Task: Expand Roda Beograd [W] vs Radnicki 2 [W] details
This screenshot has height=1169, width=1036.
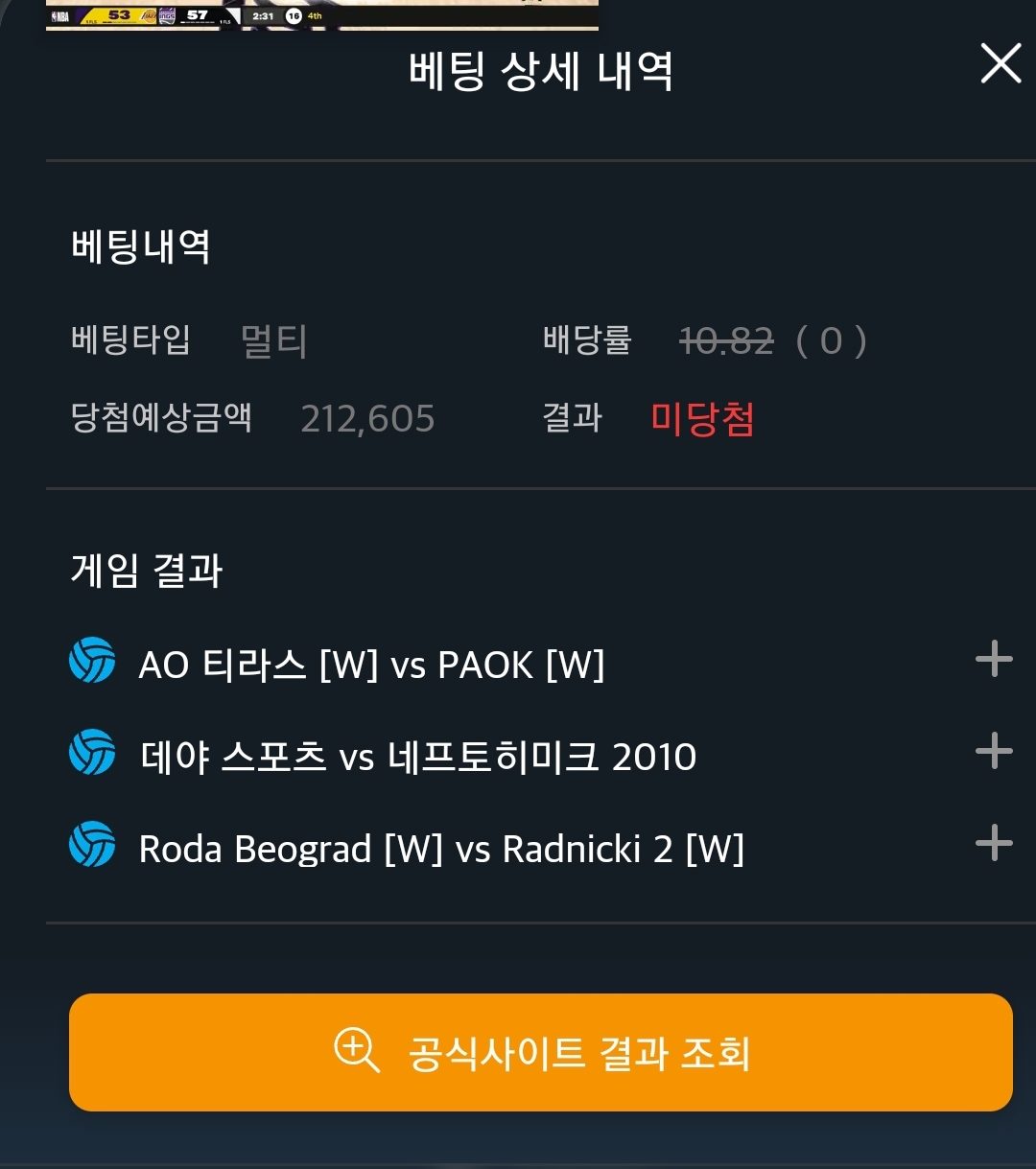Action: pos(994,843)
